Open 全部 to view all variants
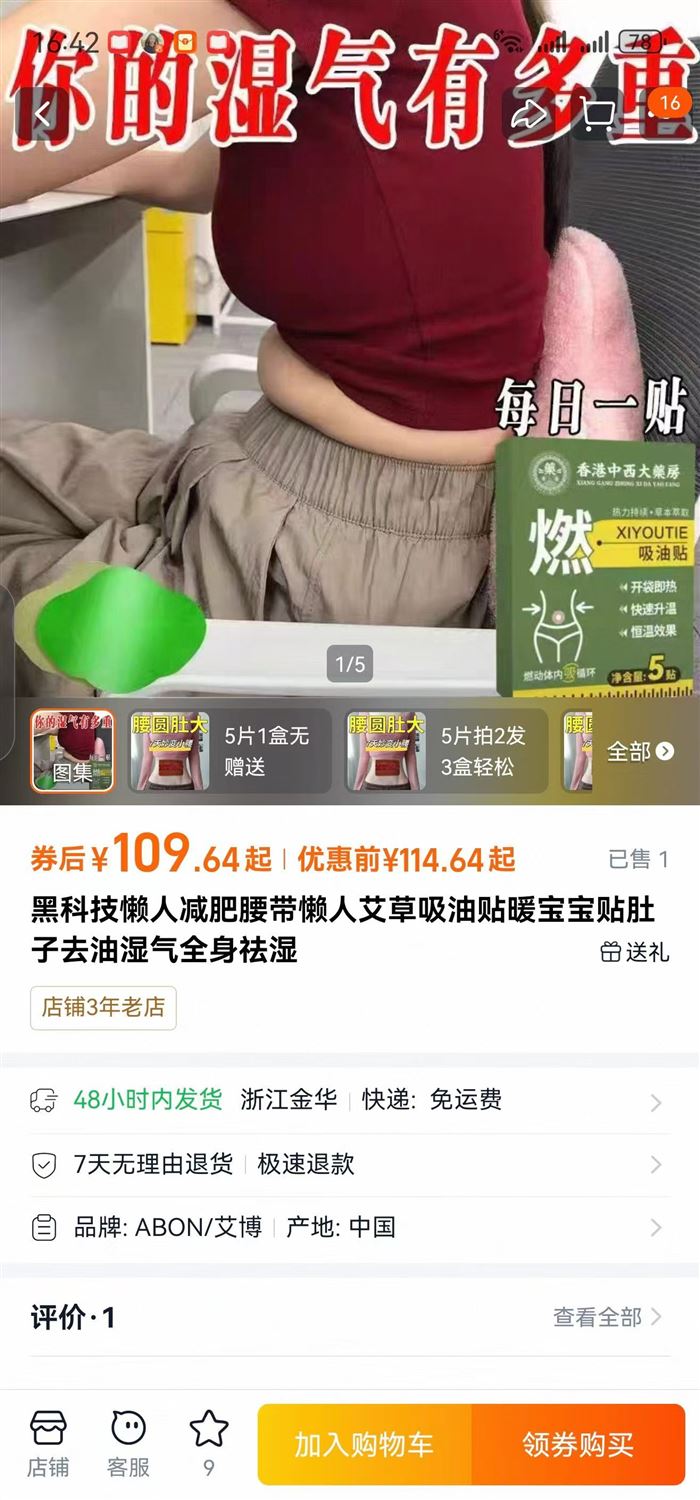The image size is (700, 1500). (x=640, y=751)
